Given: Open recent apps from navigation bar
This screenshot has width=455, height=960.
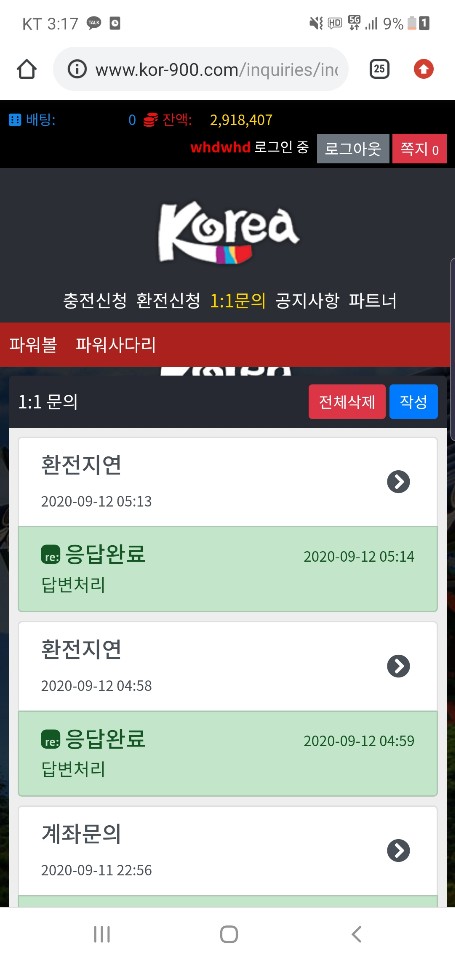Looking at the screenshot, I should (x=102, y=934).
